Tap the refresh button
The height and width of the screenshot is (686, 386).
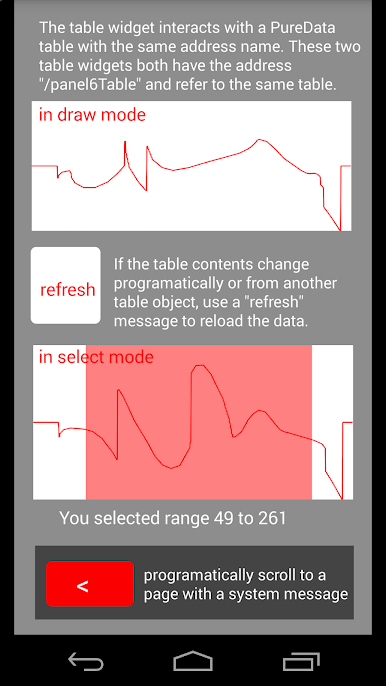[x=66, y=286]
